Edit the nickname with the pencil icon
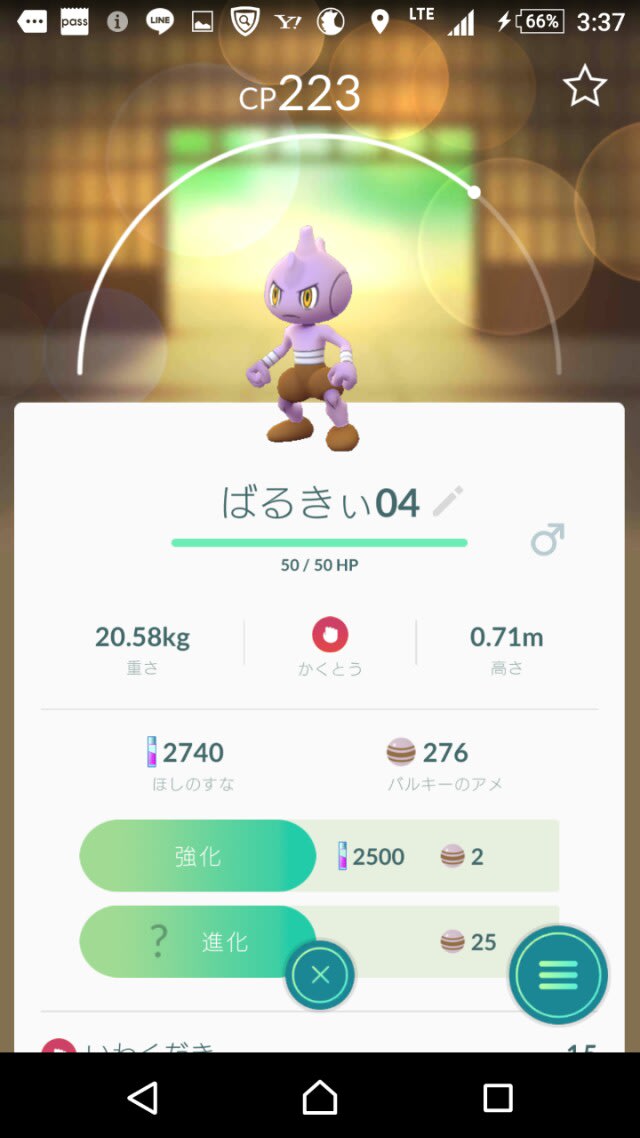 click(448, 501)
